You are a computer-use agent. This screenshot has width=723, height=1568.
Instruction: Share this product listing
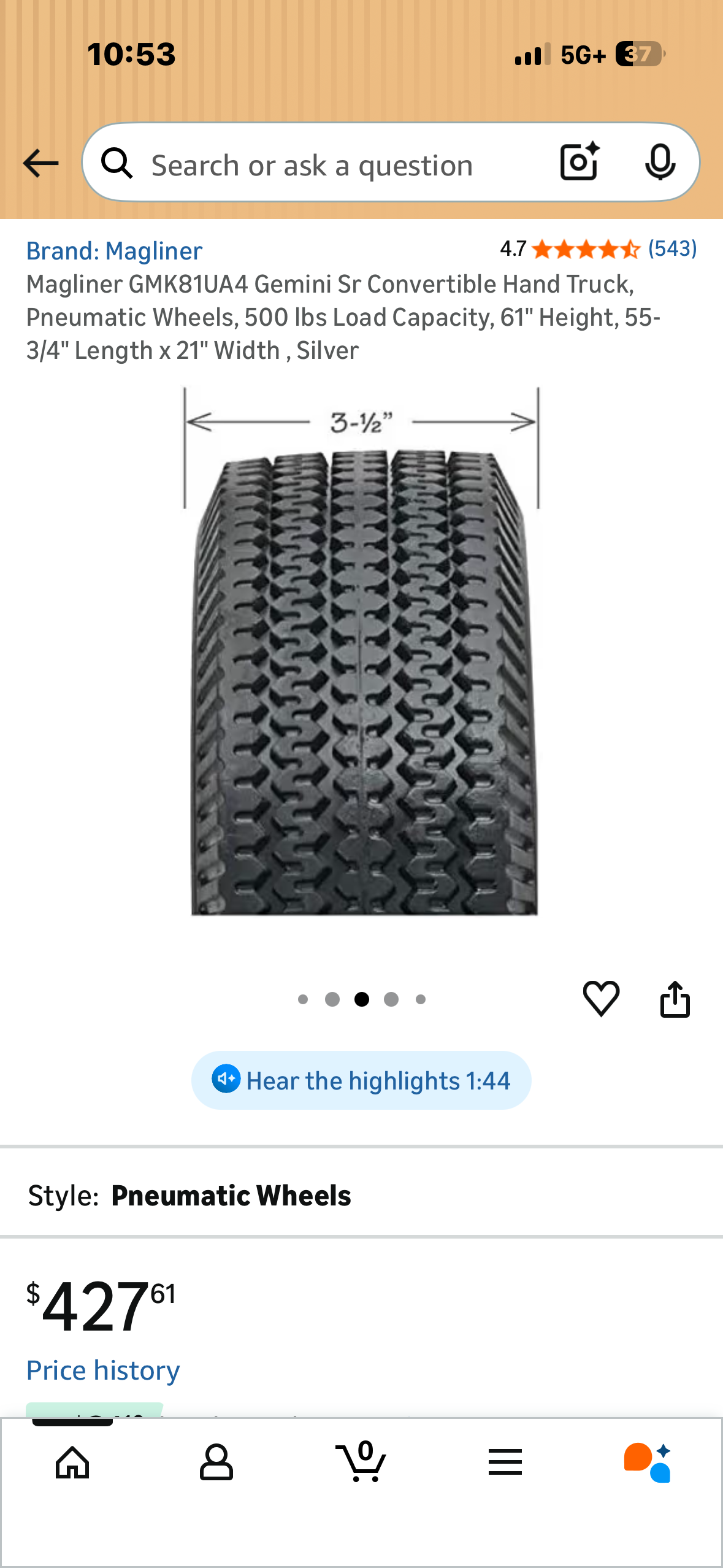click(x=675, y=999)
